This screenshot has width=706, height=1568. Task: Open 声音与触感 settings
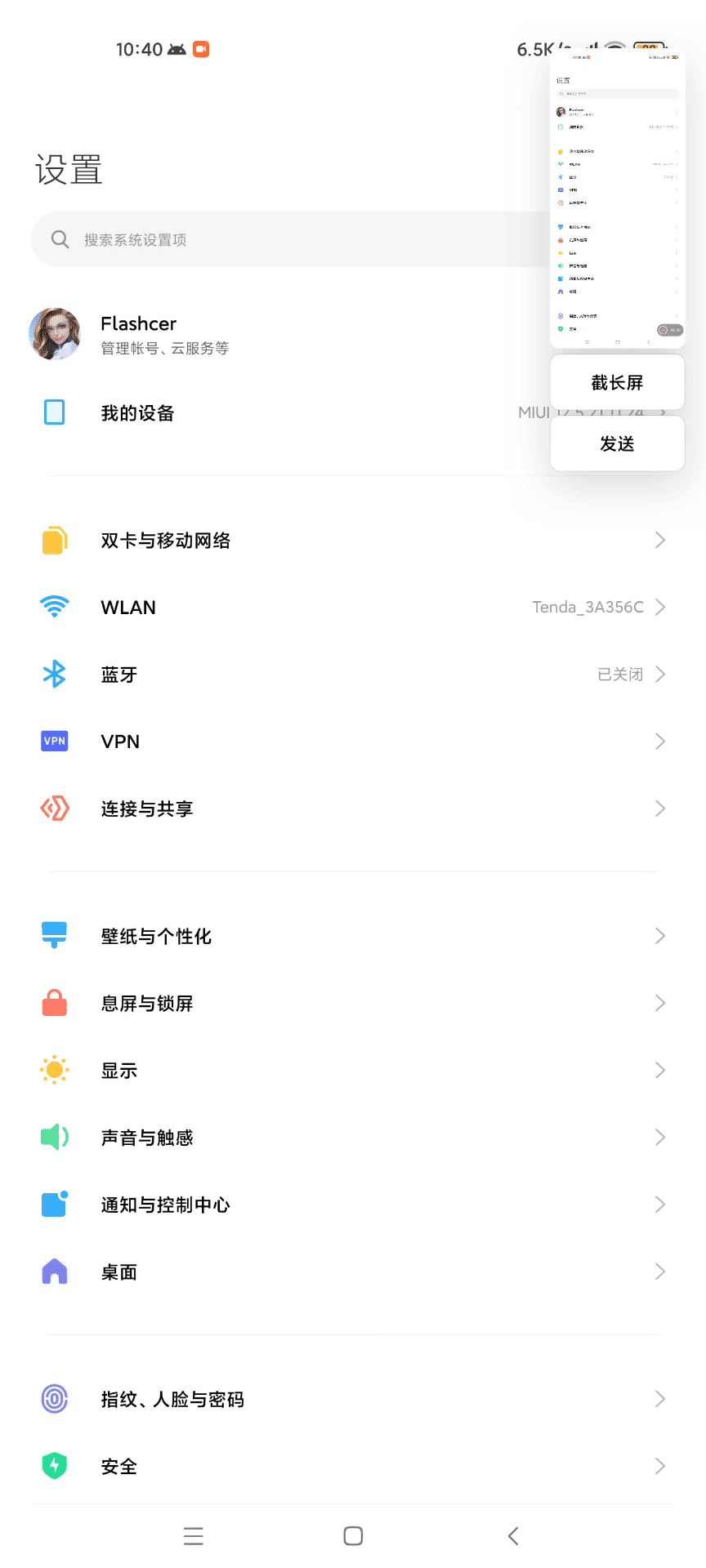tap(353, 1137)
